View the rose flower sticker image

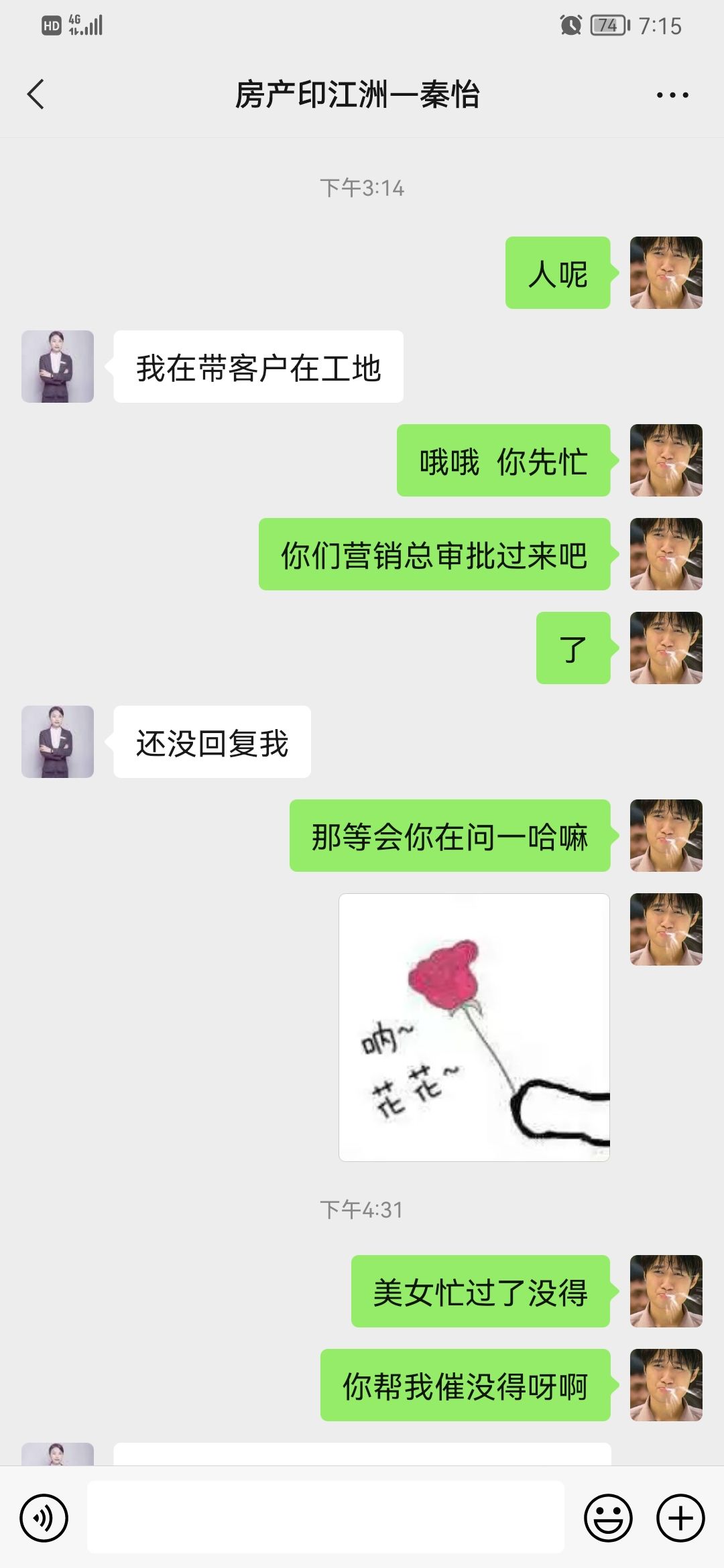474,1027
